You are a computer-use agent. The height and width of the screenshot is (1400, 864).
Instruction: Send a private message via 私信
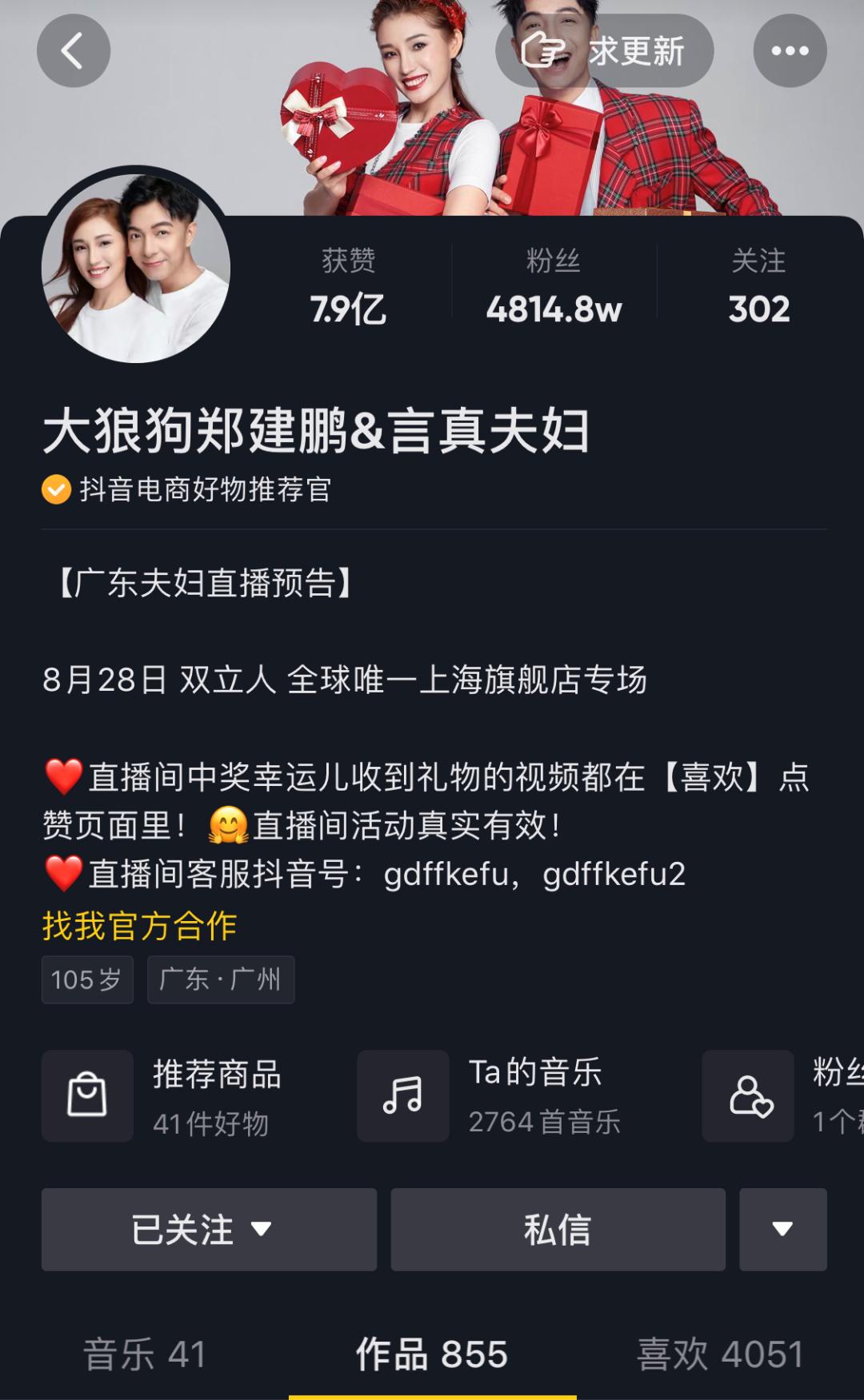[x=558, y=1230]
